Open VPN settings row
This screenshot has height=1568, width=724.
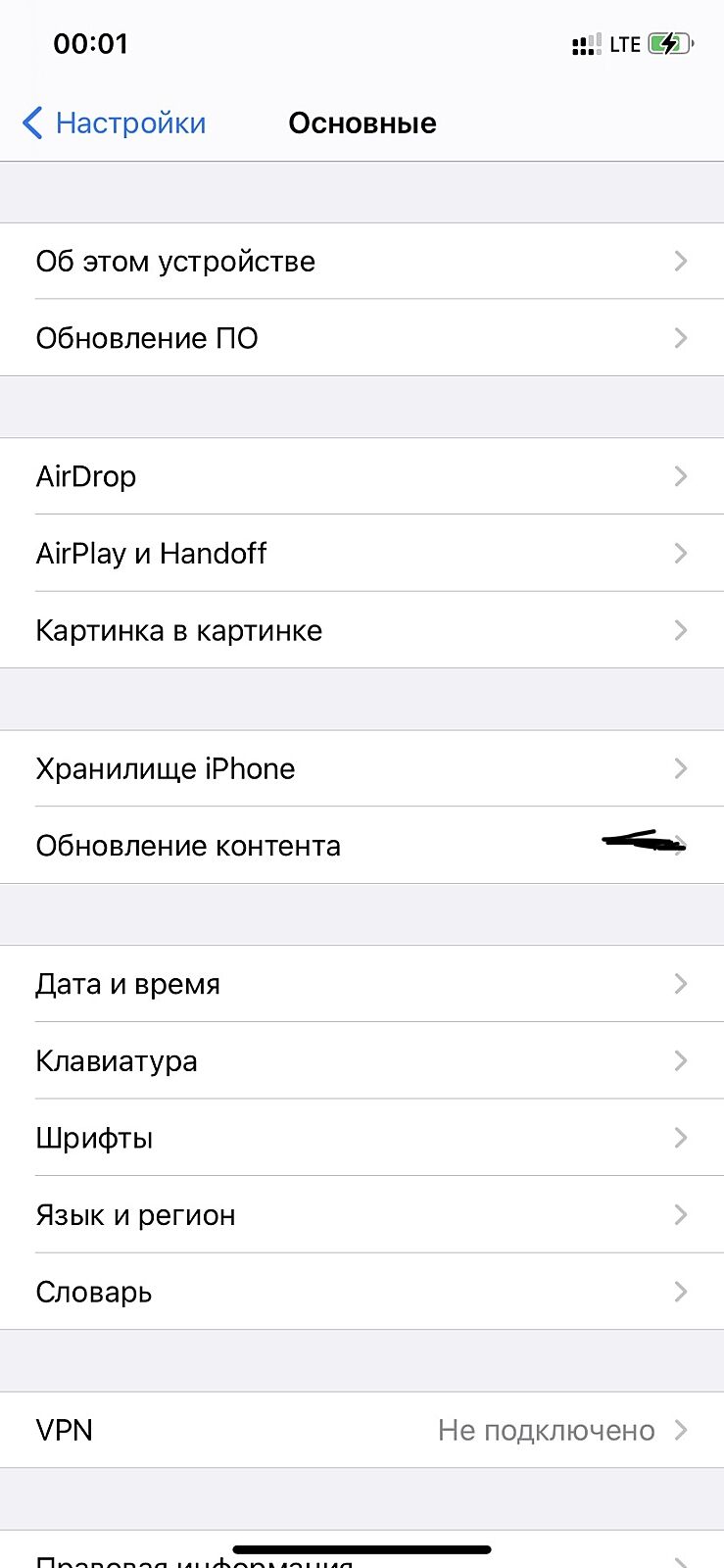[362, 1431]
